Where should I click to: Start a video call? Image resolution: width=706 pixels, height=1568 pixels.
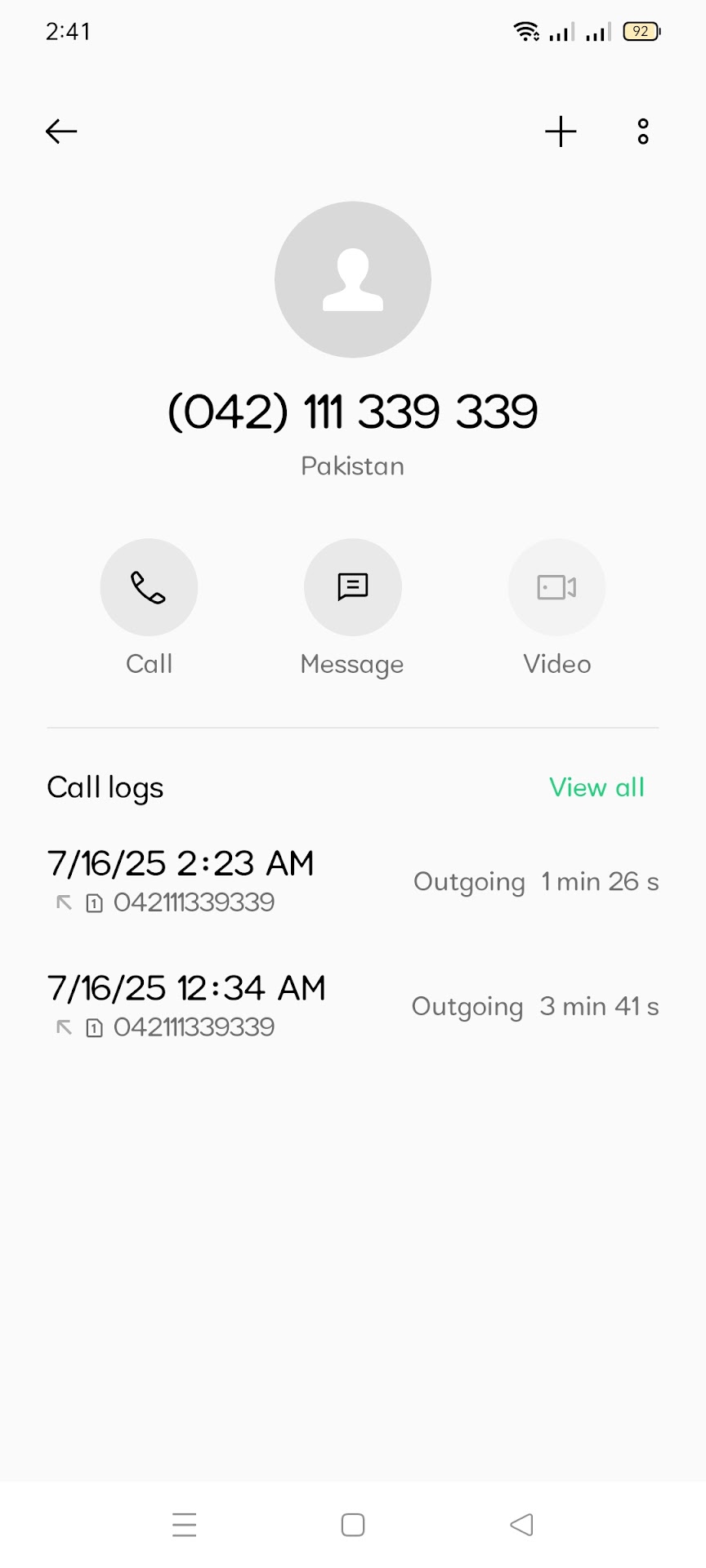point(556,587)
